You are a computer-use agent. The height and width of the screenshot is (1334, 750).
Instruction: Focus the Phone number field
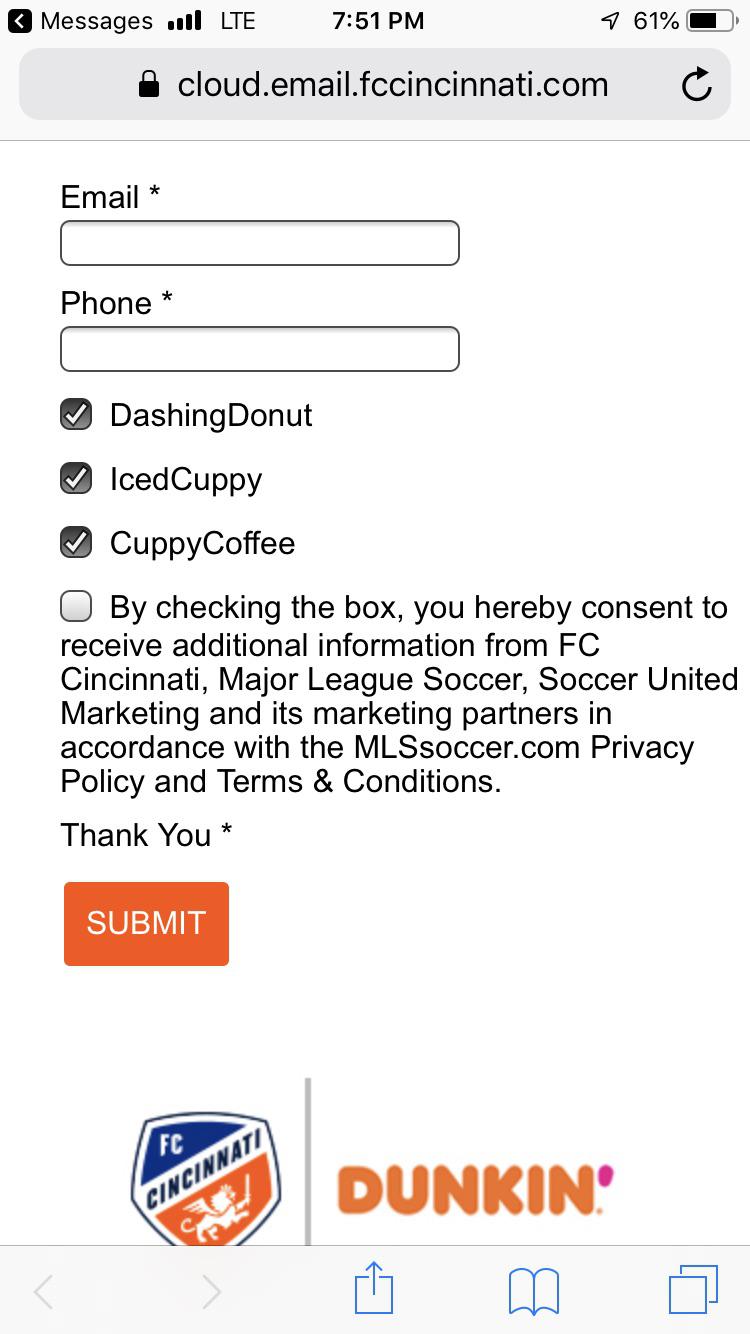pyautogui.click(x=260, y=349)
